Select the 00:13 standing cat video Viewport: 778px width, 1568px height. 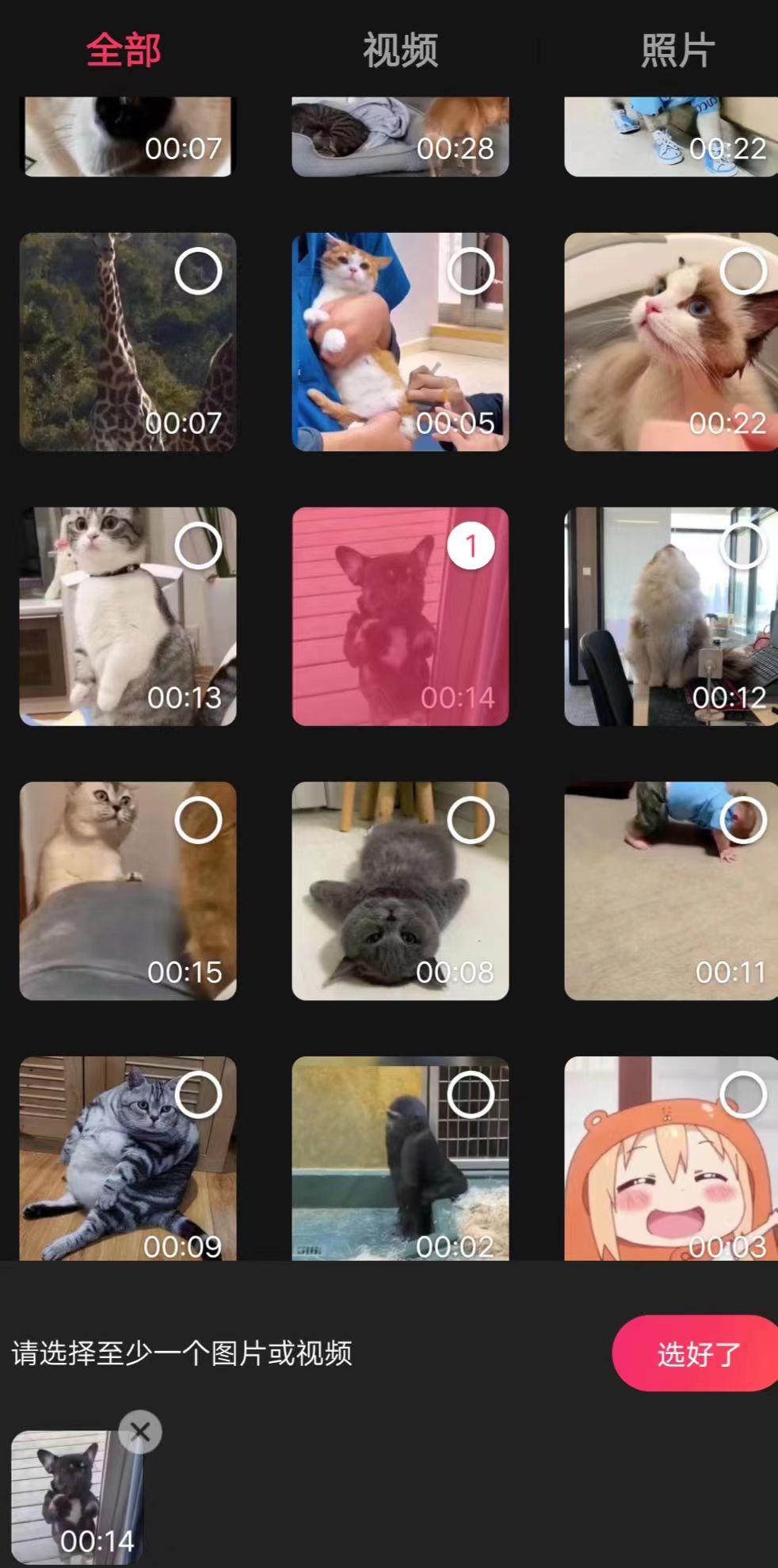click(x=198, y=546)
